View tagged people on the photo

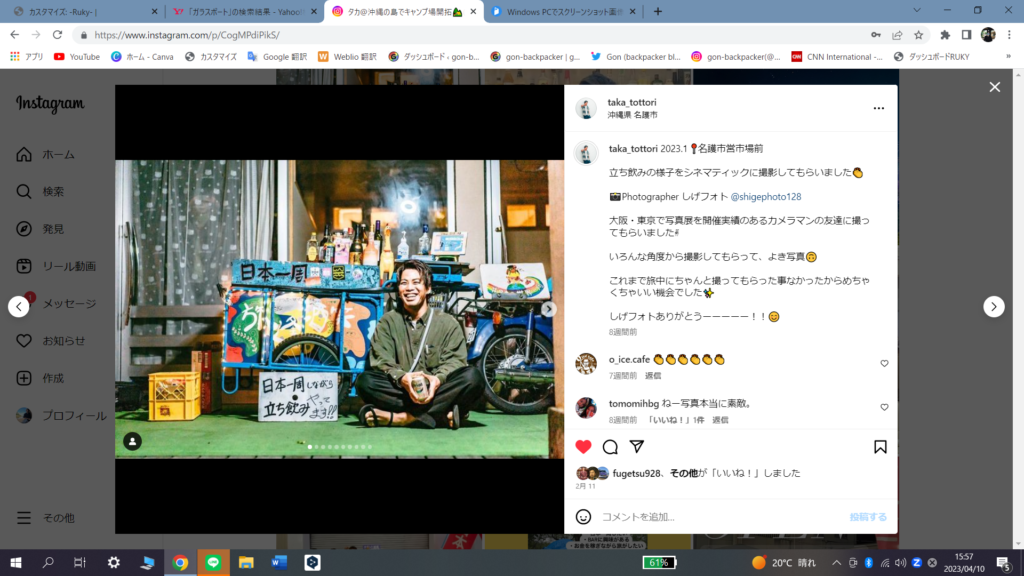132,441
